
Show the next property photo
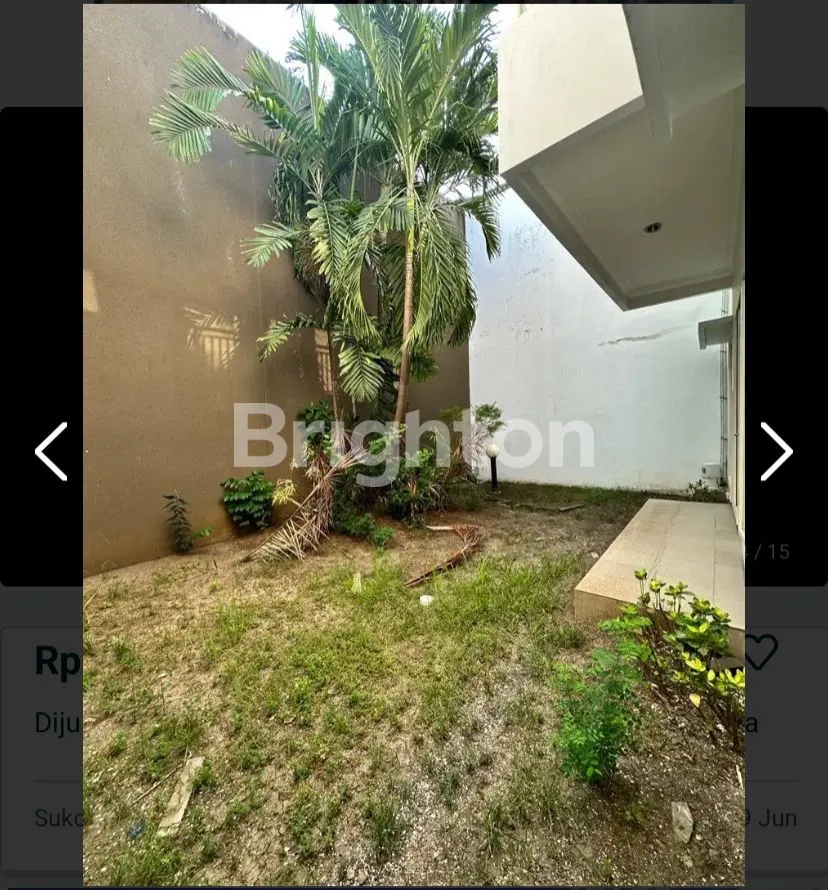click(x=776, y=452)
